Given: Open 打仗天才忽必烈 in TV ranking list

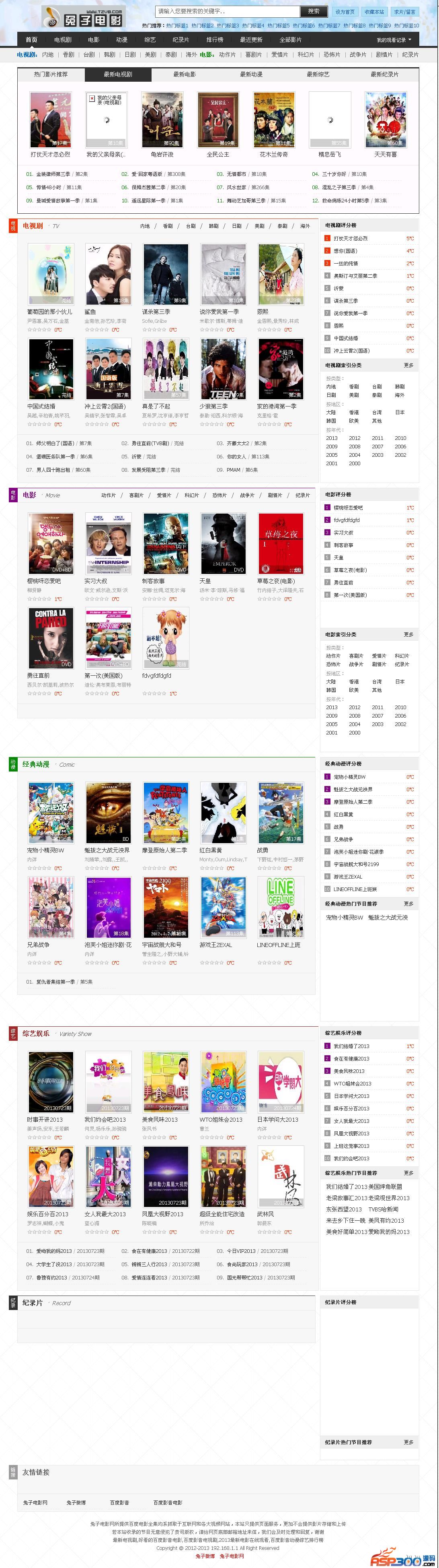Looking at the screenshot, I should click(x=350, y=239).
